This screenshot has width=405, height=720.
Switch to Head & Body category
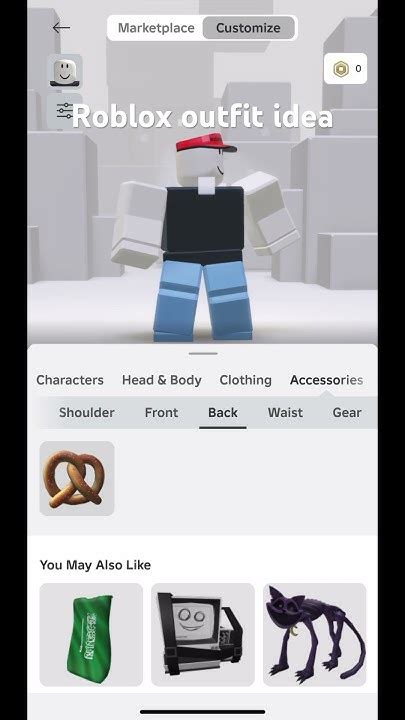[162, 380]
